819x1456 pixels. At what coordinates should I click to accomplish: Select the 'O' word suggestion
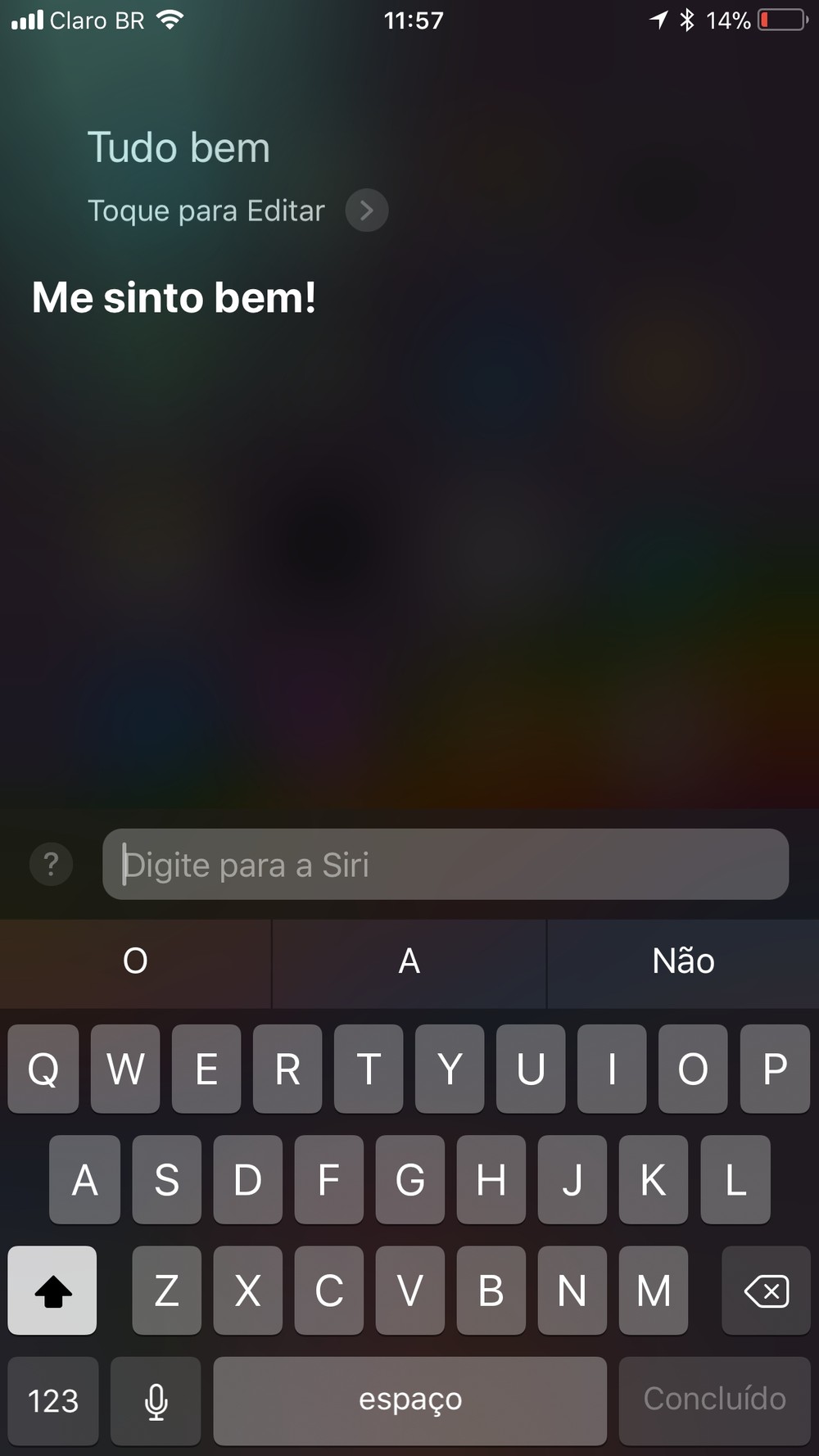pyautogui.click(x=135, y=961)
